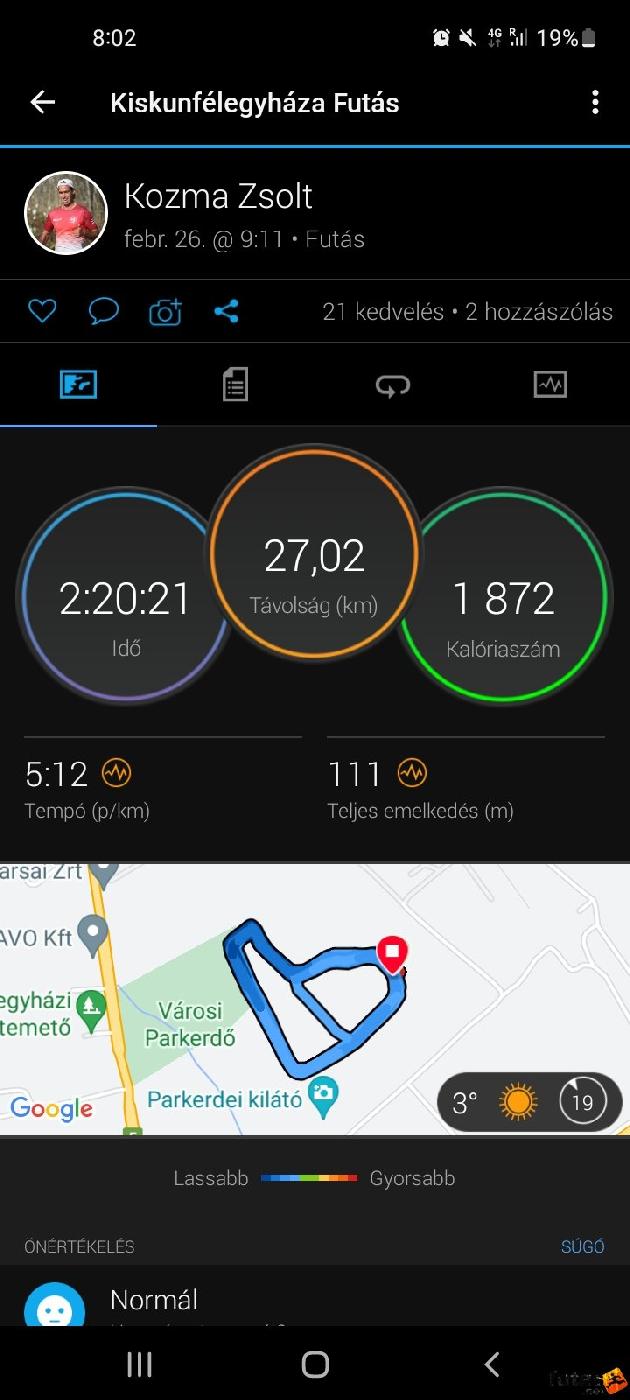Add a photo with the camera icon
Image resolution: width=630 pixels, height=1400 pixels.
(x=165, y=311)
